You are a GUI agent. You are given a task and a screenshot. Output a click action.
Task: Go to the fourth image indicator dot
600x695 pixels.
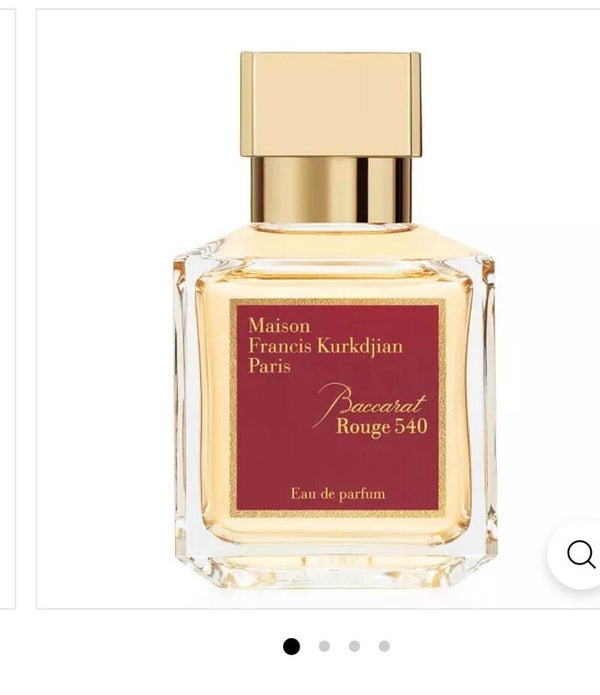point(384,646)
